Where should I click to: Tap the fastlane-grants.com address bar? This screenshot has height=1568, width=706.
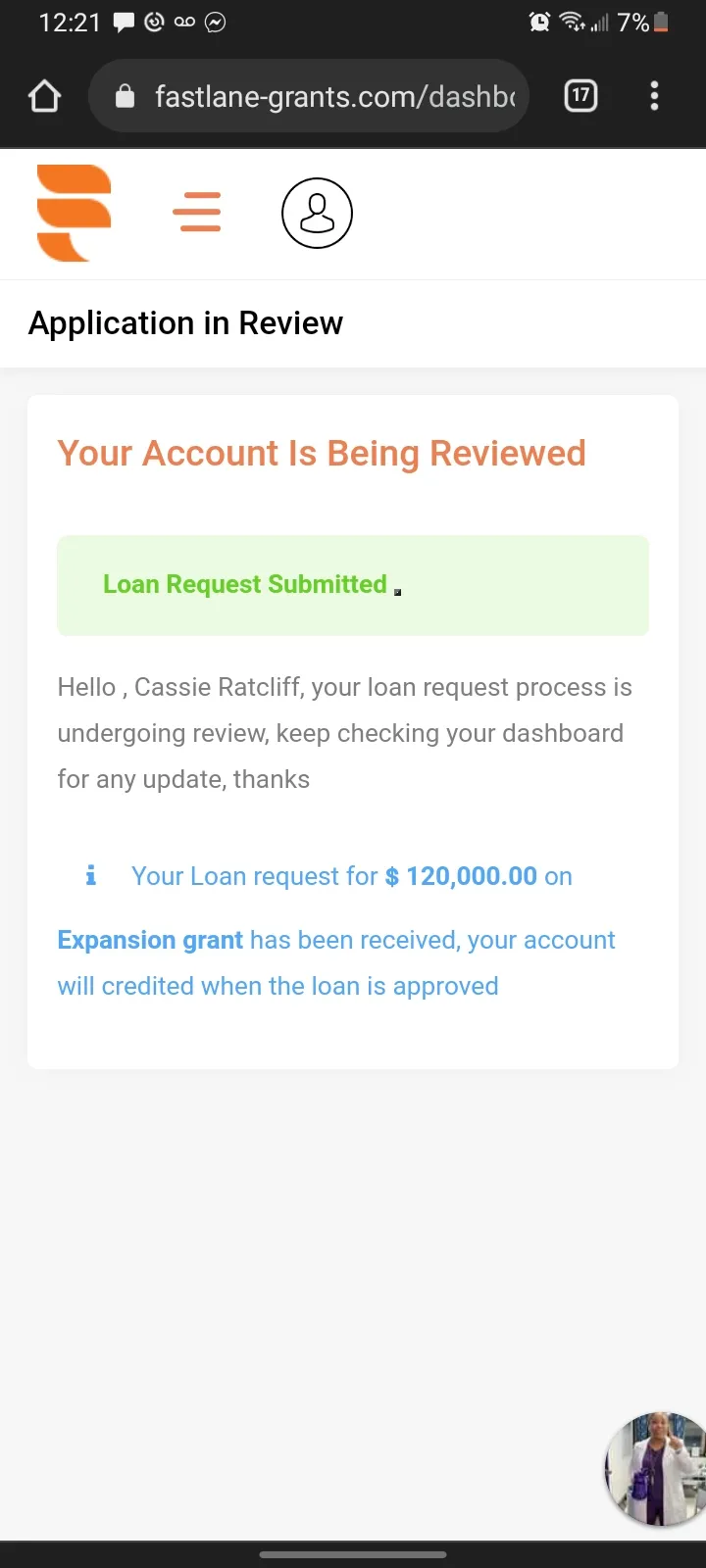click(309, 96)
